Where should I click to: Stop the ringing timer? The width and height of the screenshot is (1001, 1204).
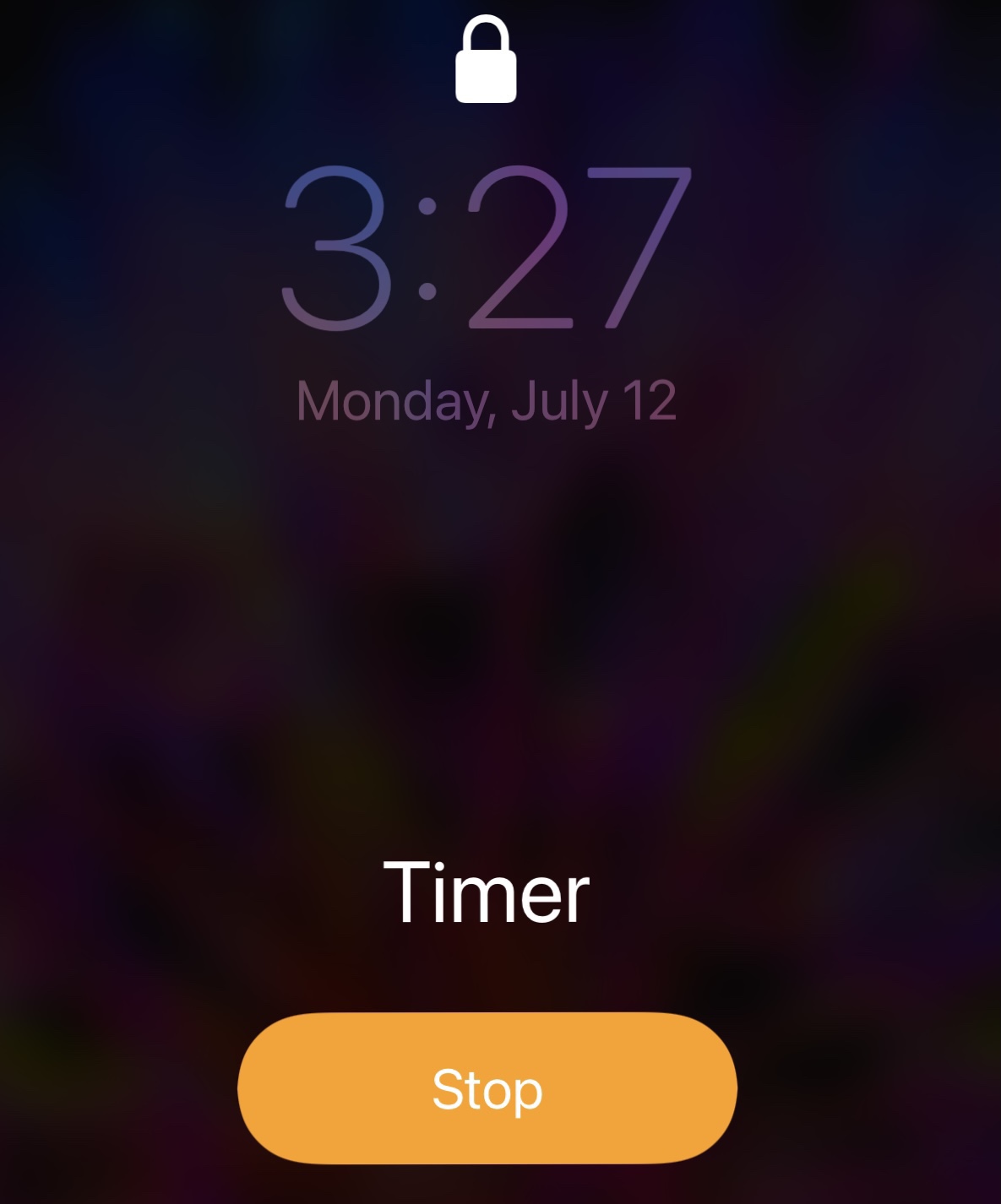[487, 1088]
